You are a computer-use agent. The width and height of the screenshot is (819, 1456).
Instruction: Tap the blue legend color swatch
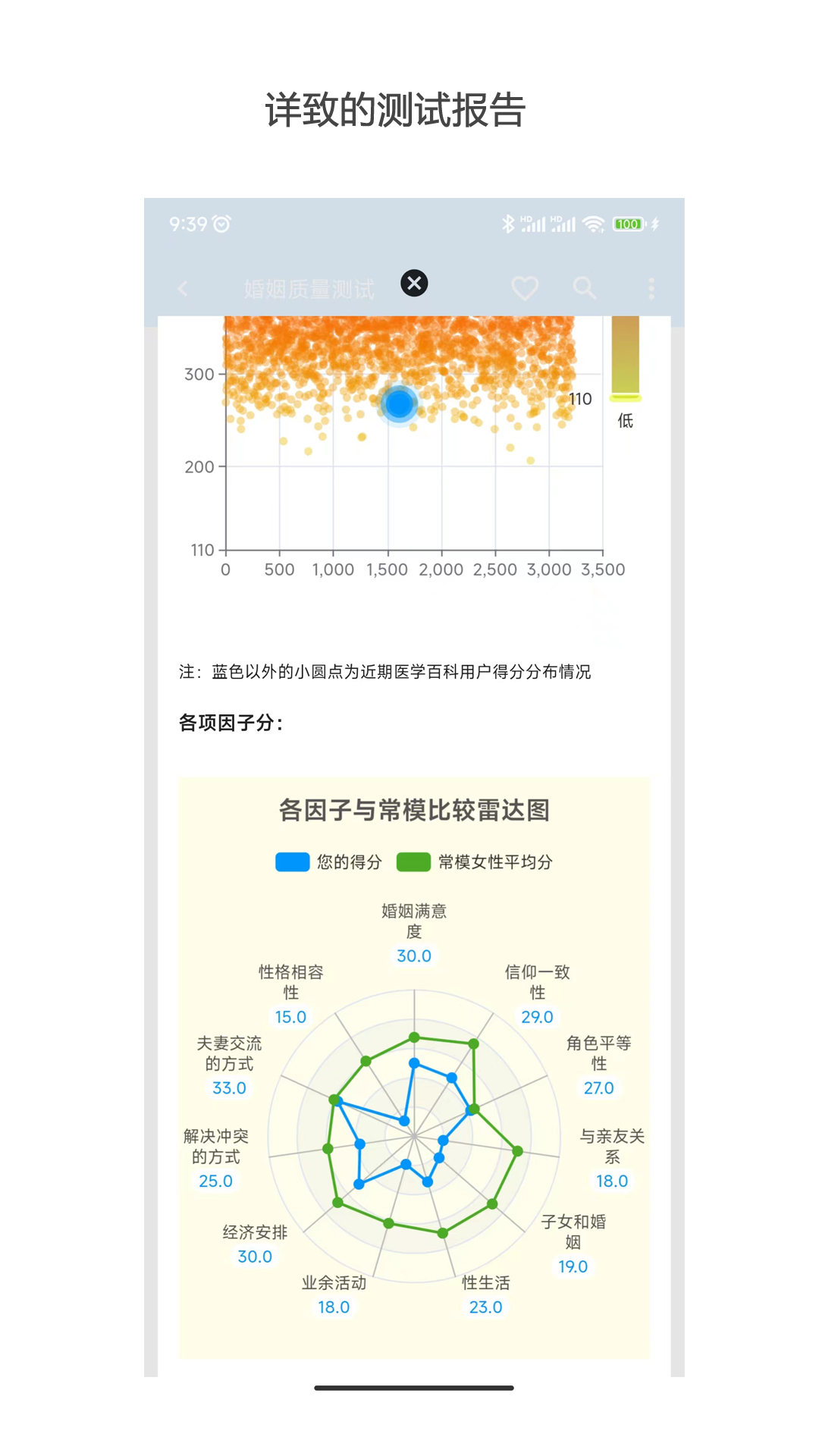click(290, 862)
